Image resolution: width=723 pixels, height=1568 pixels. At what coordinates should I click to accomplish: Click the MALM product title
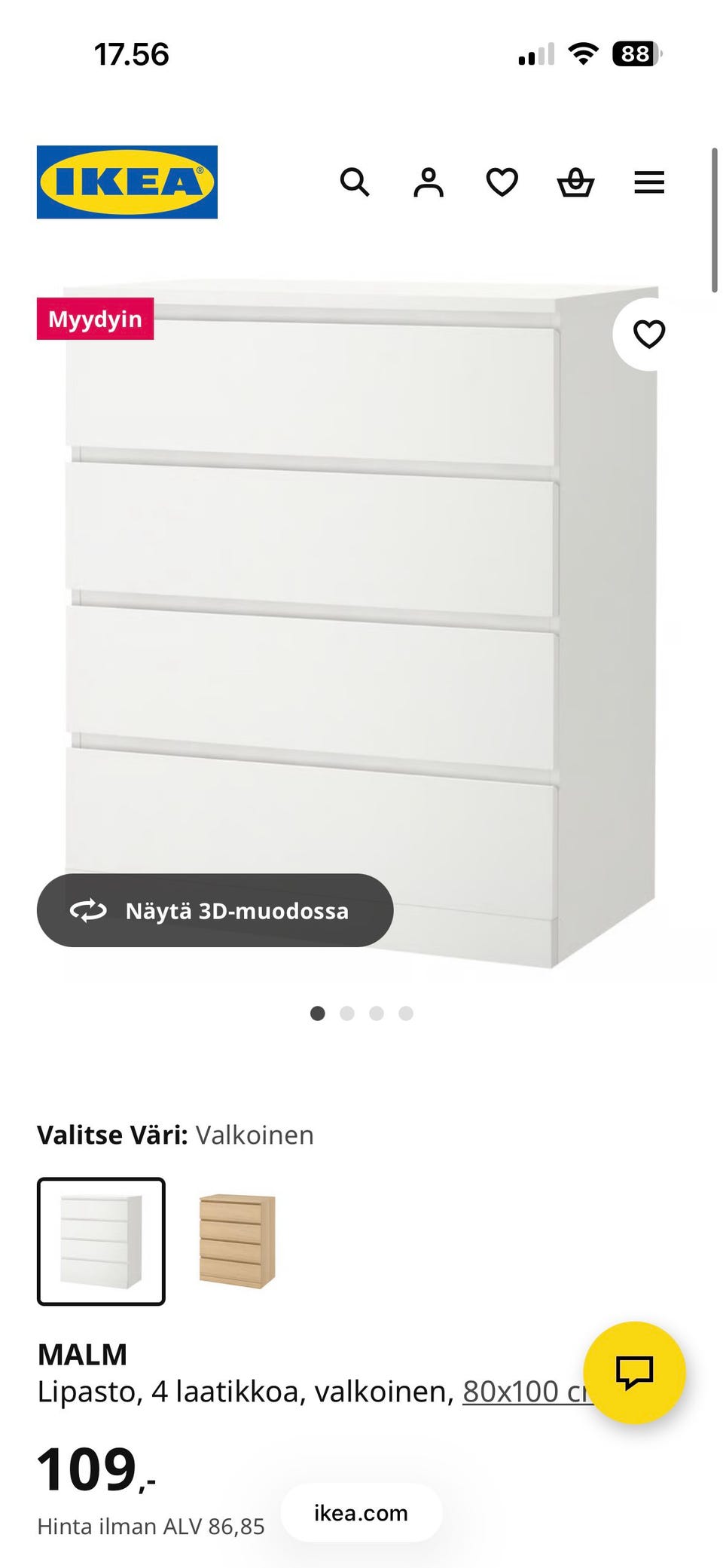(84, 1353)
